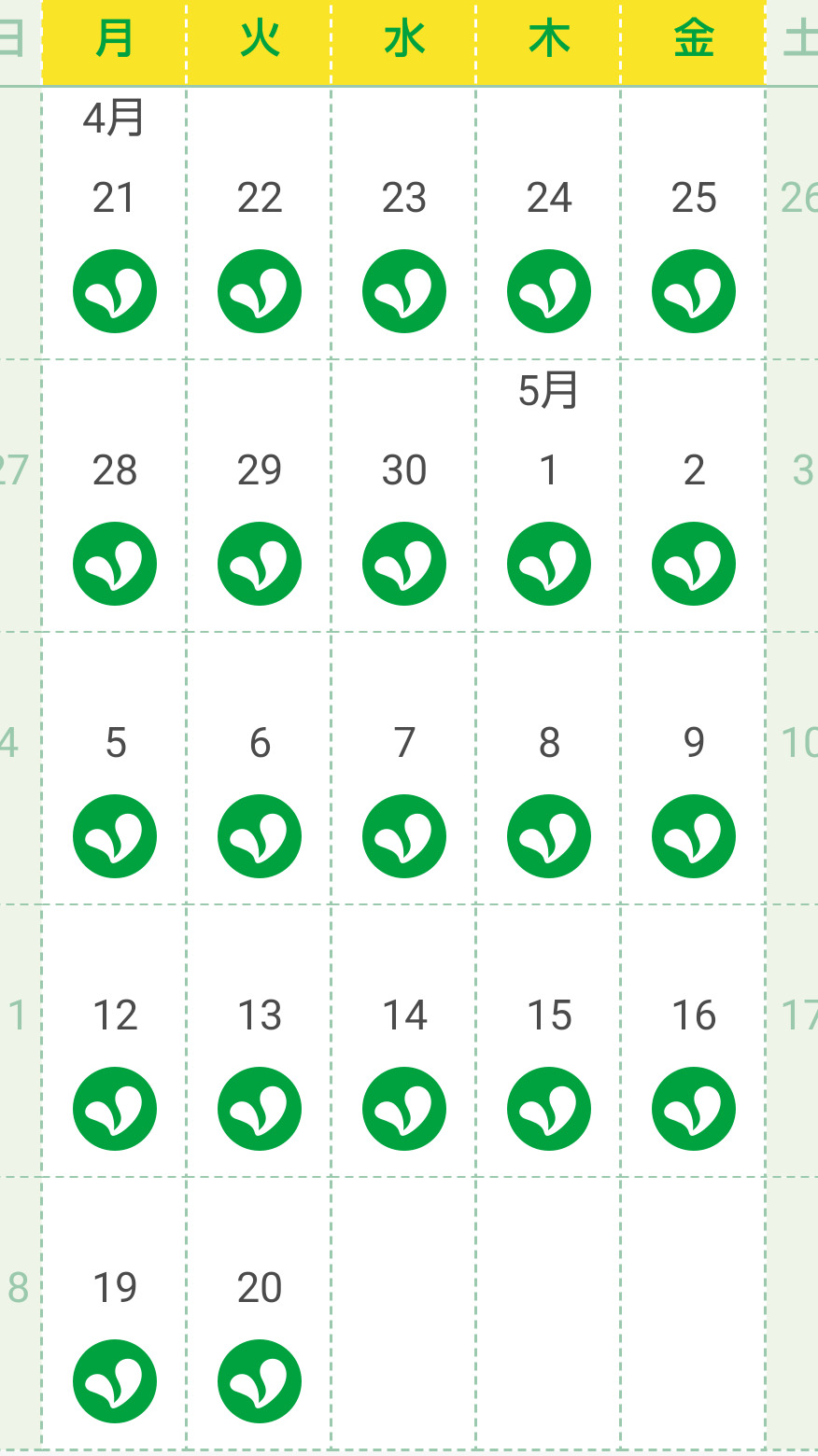
Task: Select May 1 on the calendar
Action: [x=549, y=497]
